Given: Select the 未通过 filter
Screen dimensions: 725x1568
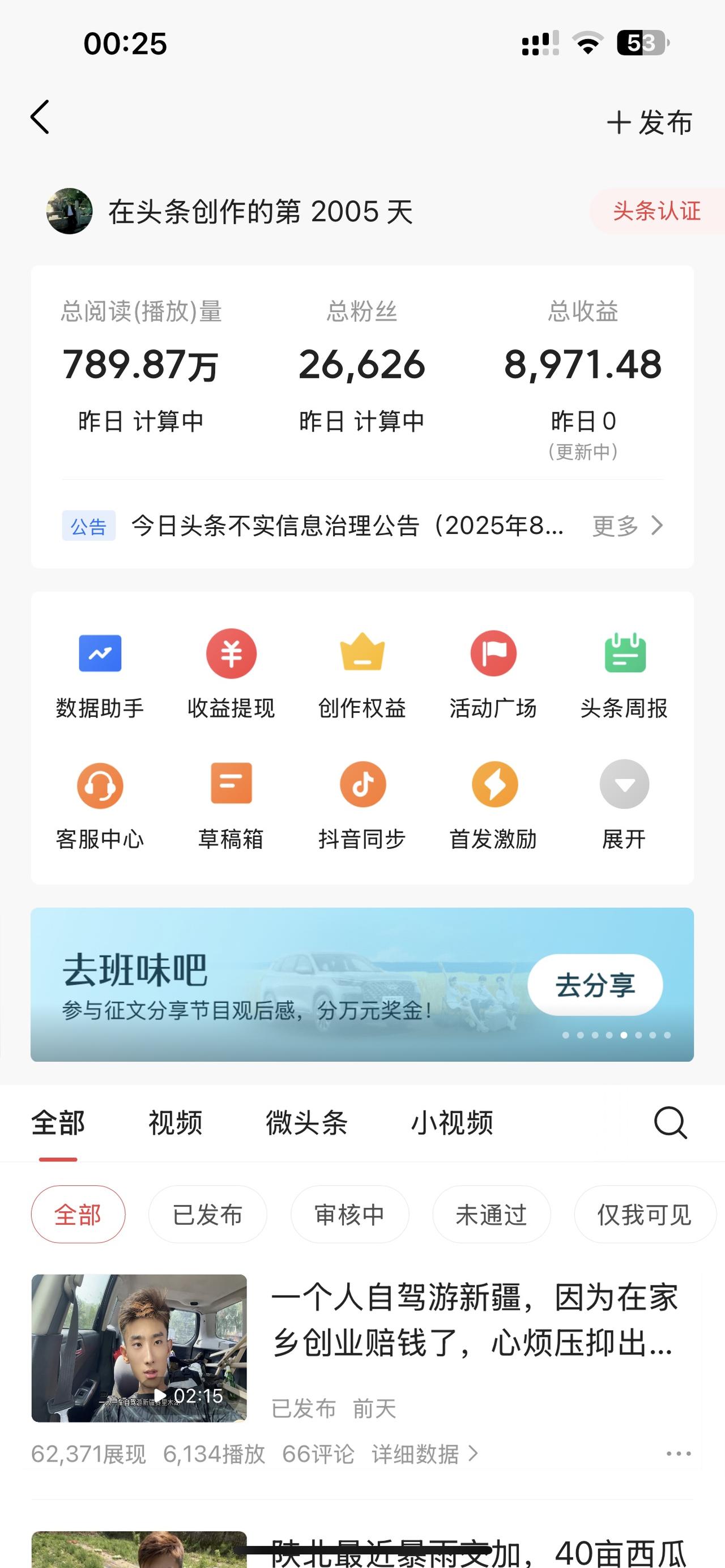Looking at the screenshot, I should (491, 1214).
